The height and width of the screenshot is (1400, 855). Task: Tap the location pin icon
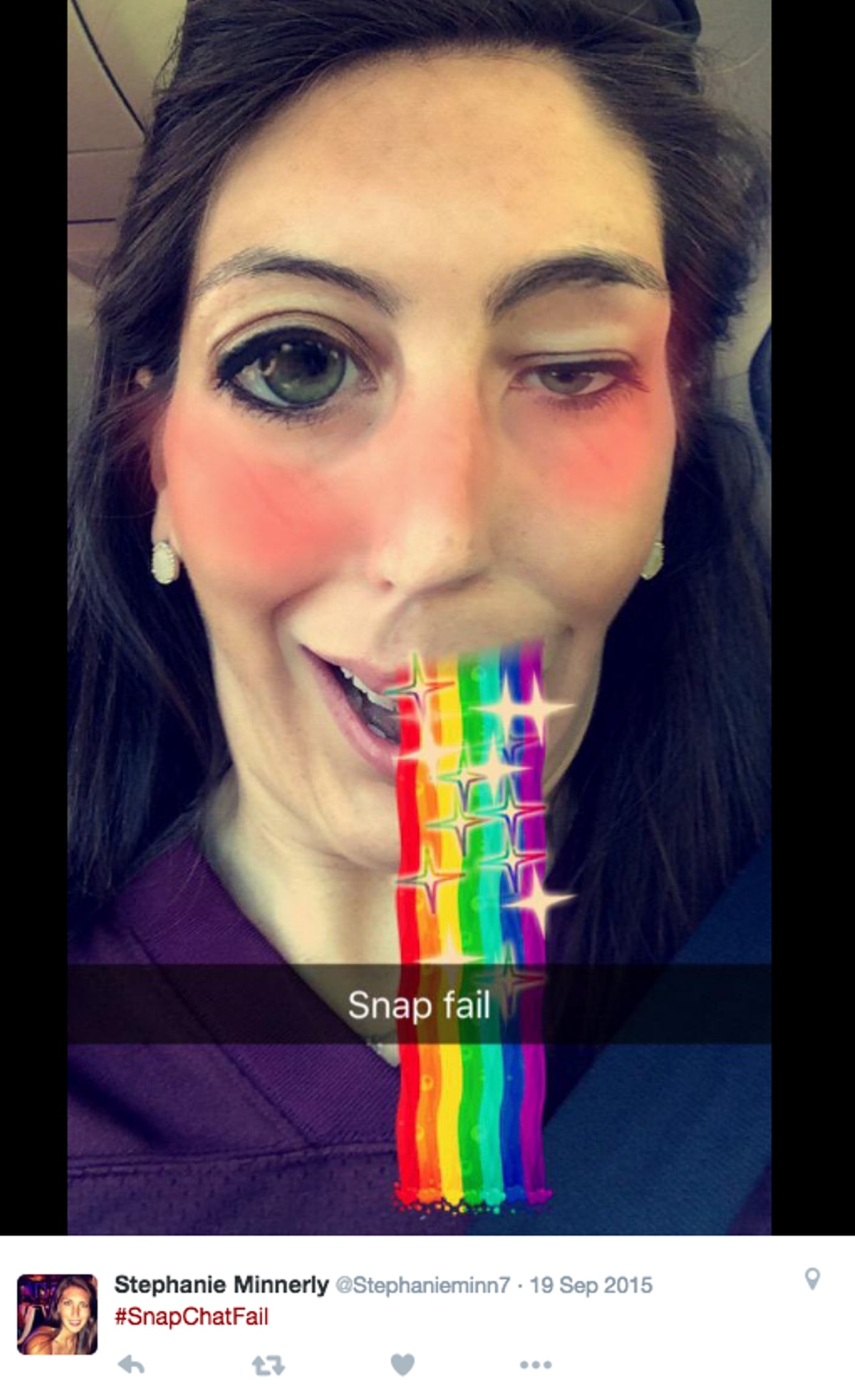click(812, 1279)
